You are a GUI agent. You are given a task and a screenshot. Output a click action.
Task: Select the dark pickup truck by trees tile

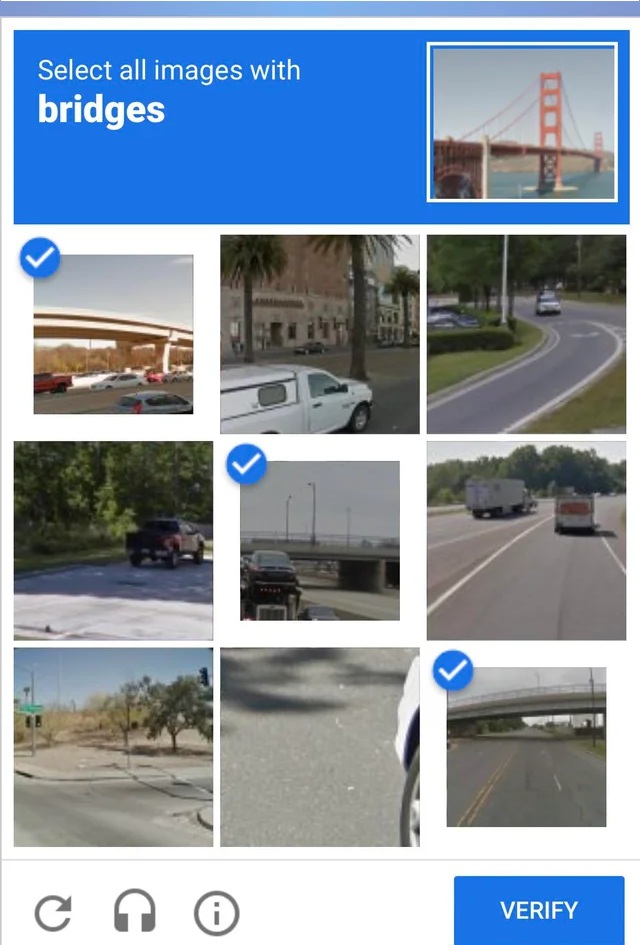113,540
